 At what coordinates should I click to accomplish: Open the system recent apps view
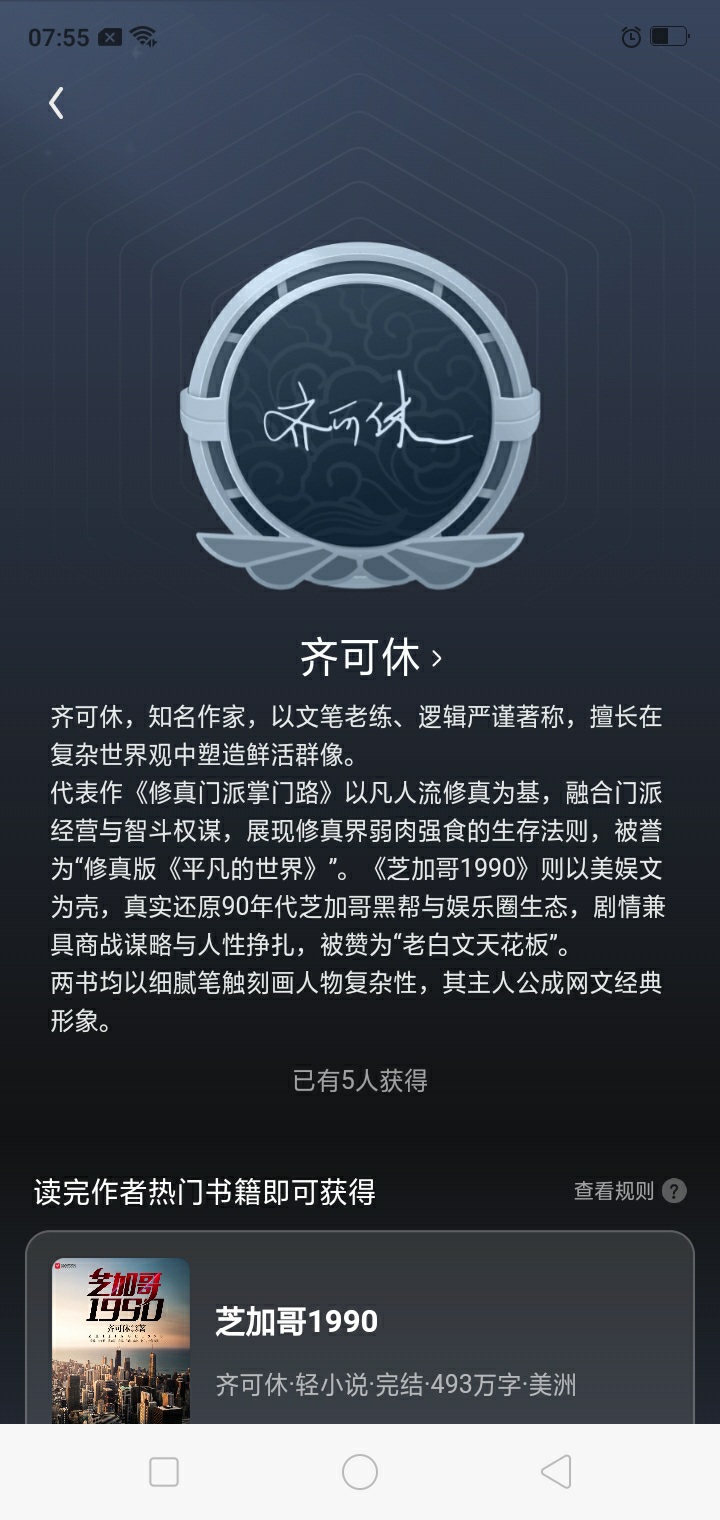coord(164,1472)
